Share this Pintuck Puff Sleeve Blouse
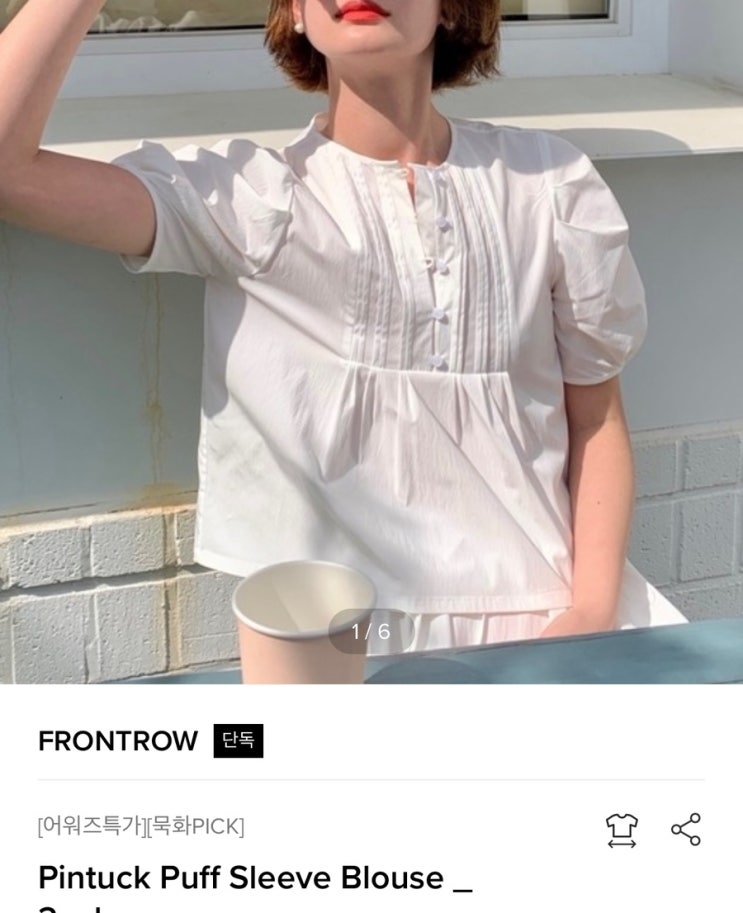Screen dimensions: 743x913 pos(686,830)
